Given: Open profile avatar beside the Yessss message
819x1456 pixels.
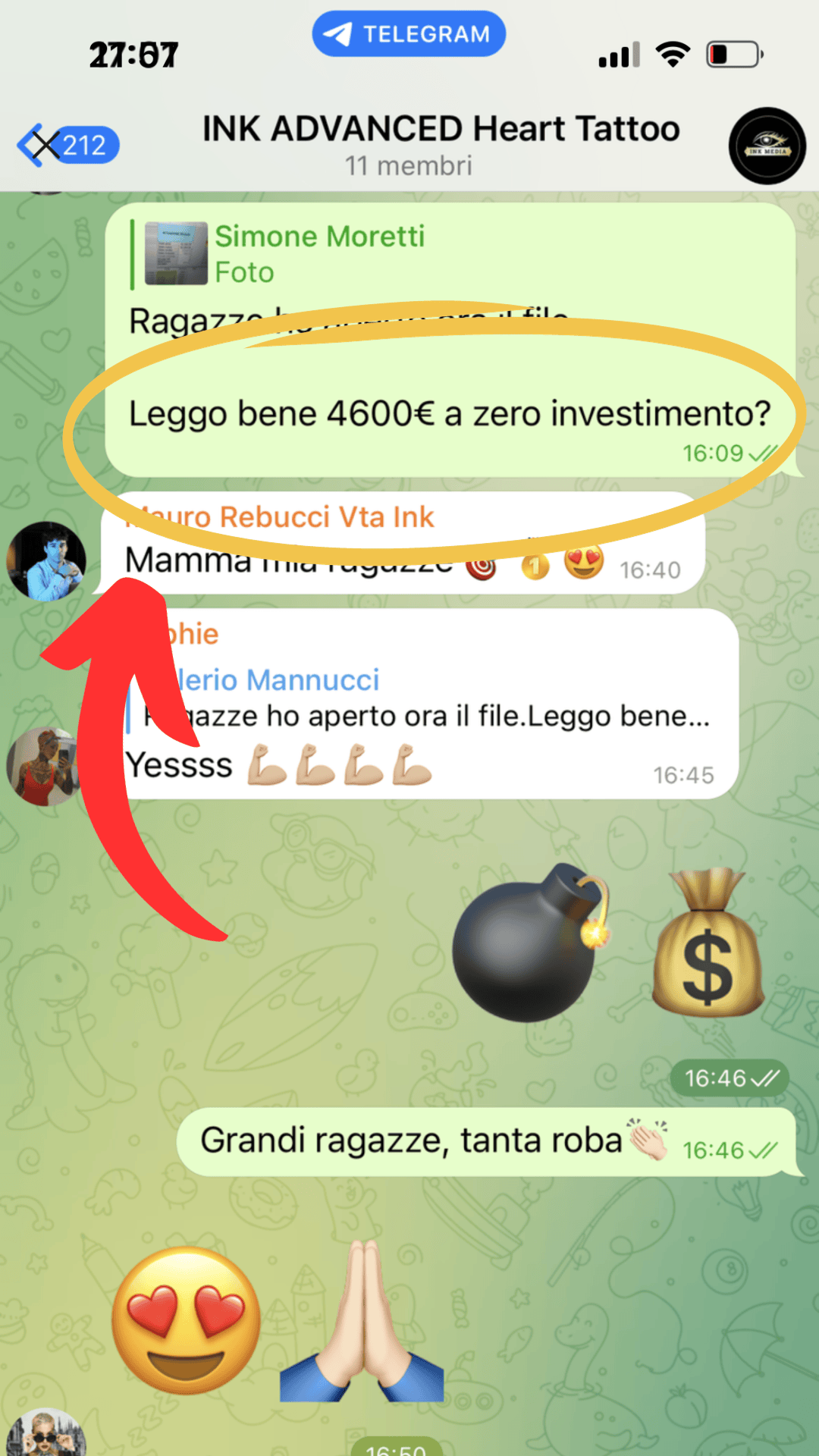Looking at the screenshot, I should [42, 766].
